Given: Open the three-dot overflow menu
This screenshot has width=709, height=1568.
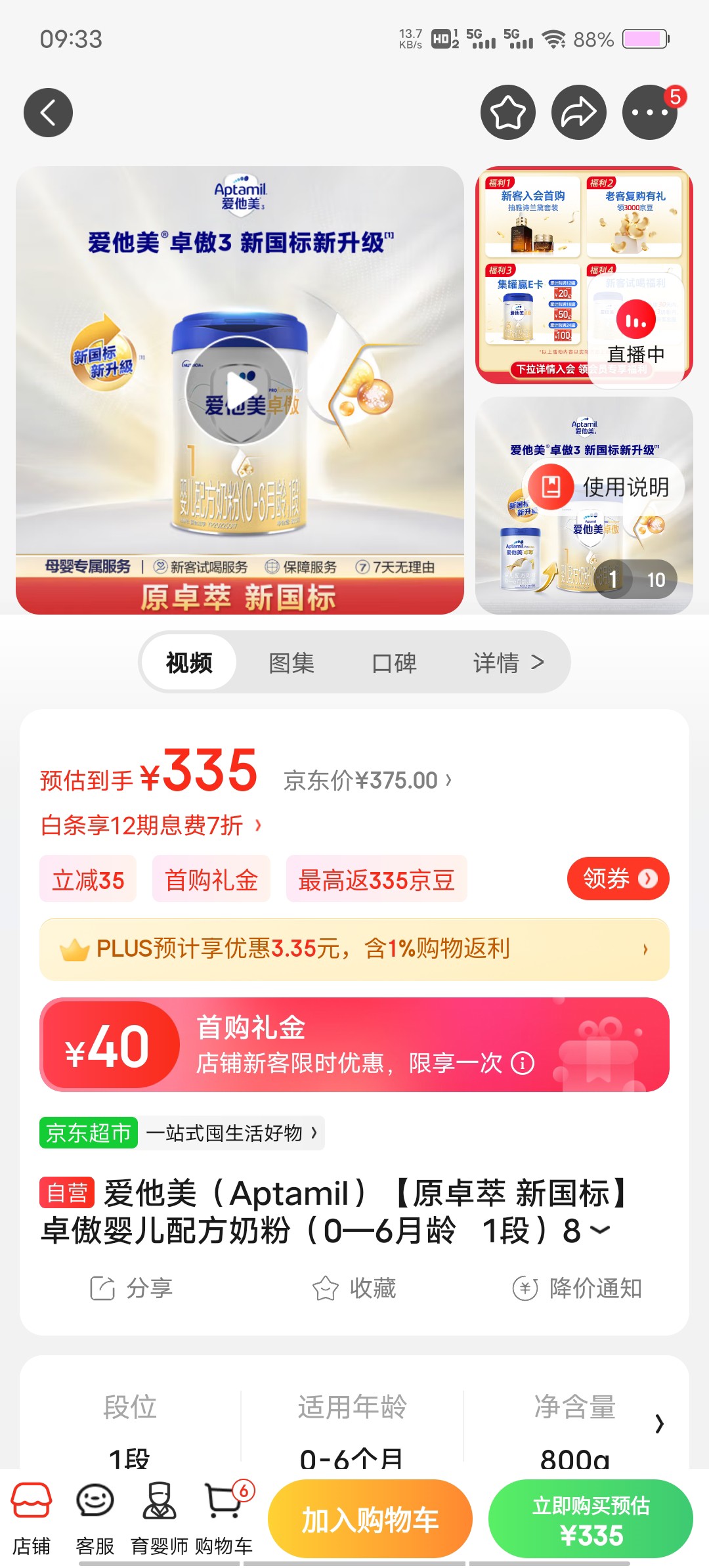Looking at the screenshot, I should [649, 112].
